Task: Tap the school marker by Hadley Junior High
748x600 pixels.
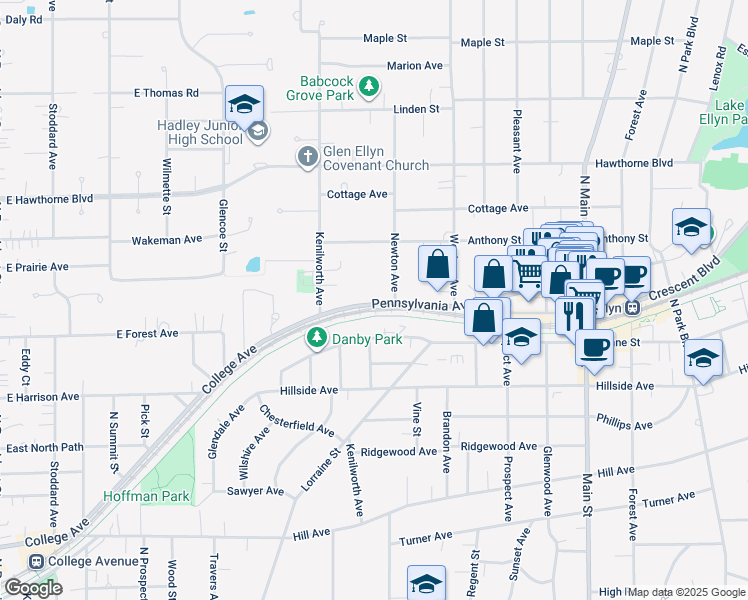Action: 244,105
